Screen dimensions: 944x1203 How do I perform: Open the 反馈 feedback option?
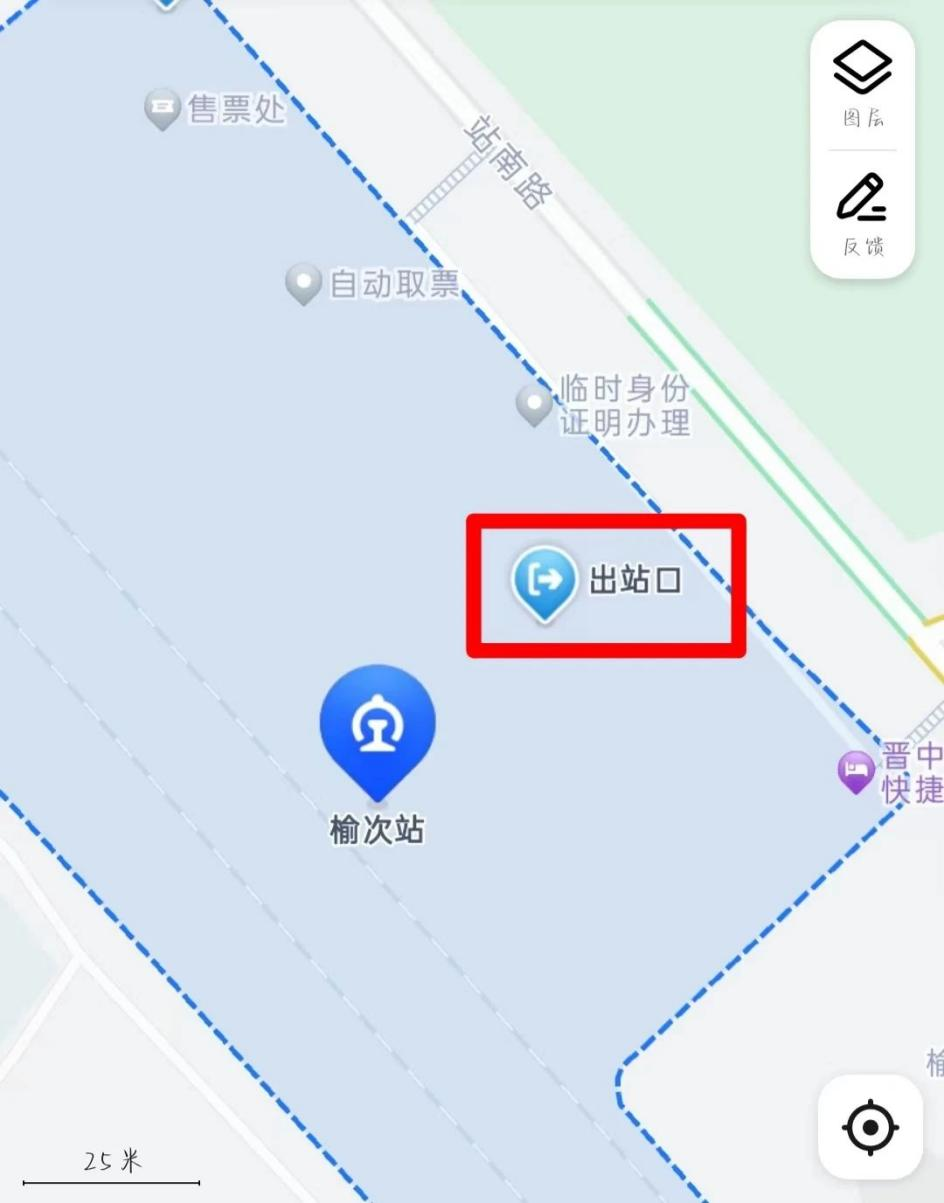[862, 214]
